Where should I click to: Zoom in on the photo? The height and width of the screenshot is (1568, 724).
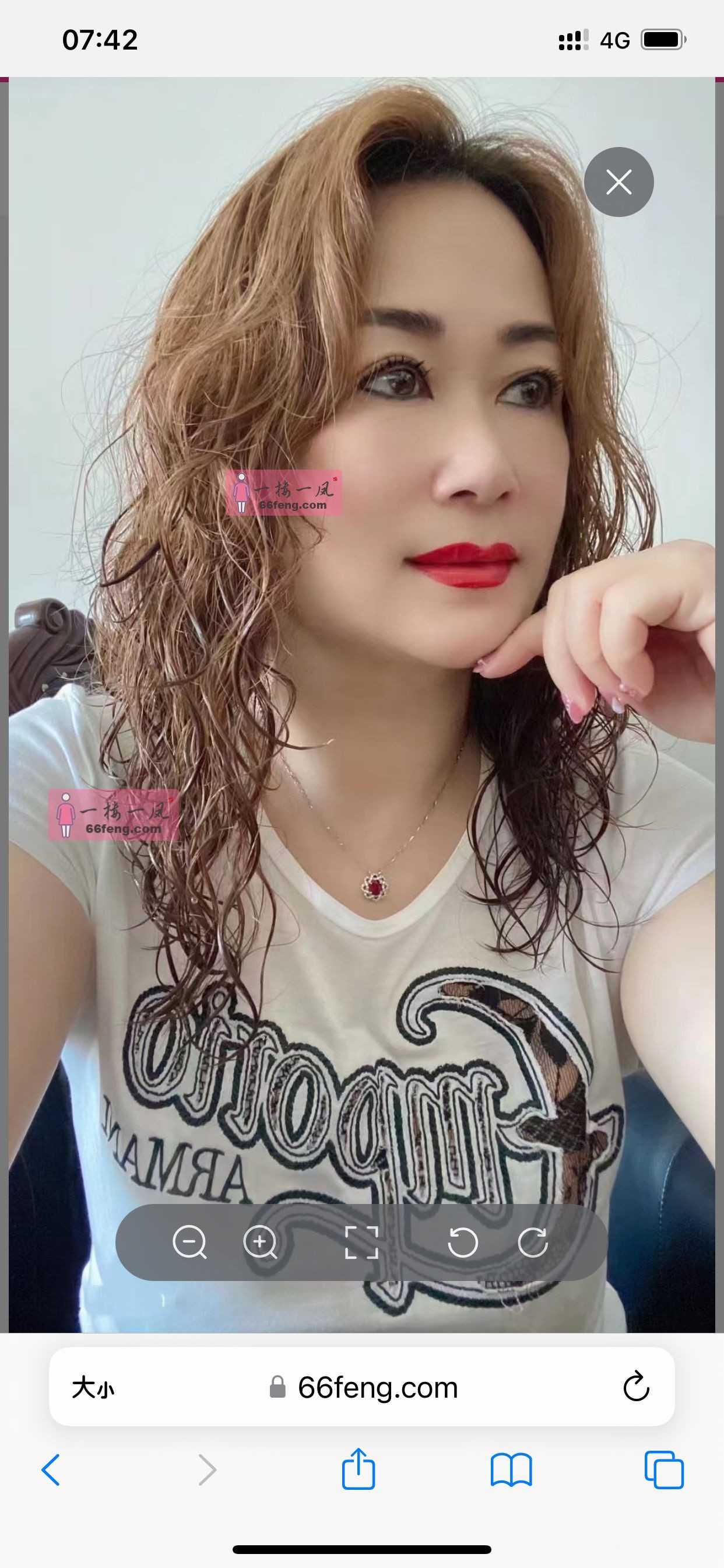coord(260,1242)
